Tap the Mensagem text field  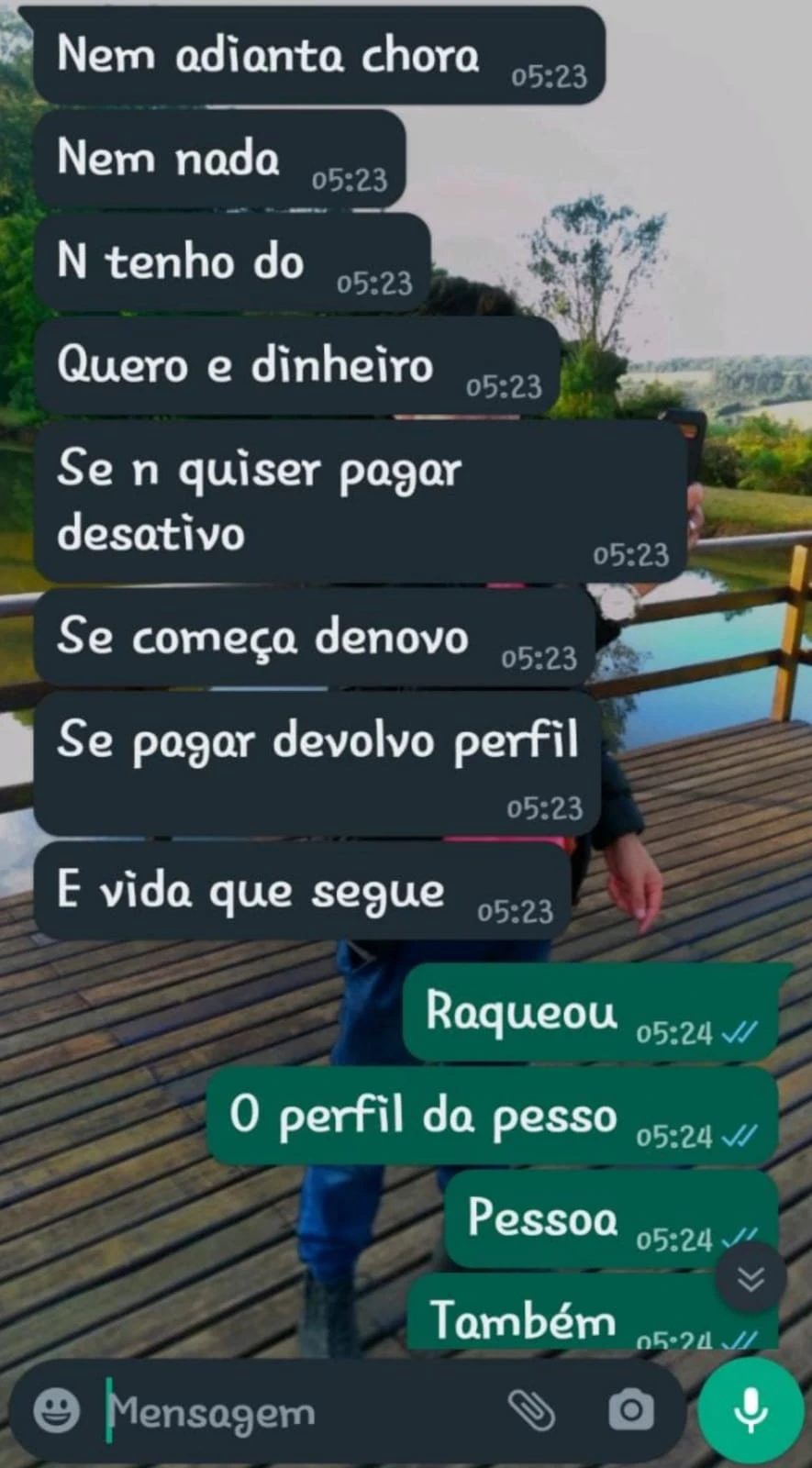click(x=294, y=1412)
